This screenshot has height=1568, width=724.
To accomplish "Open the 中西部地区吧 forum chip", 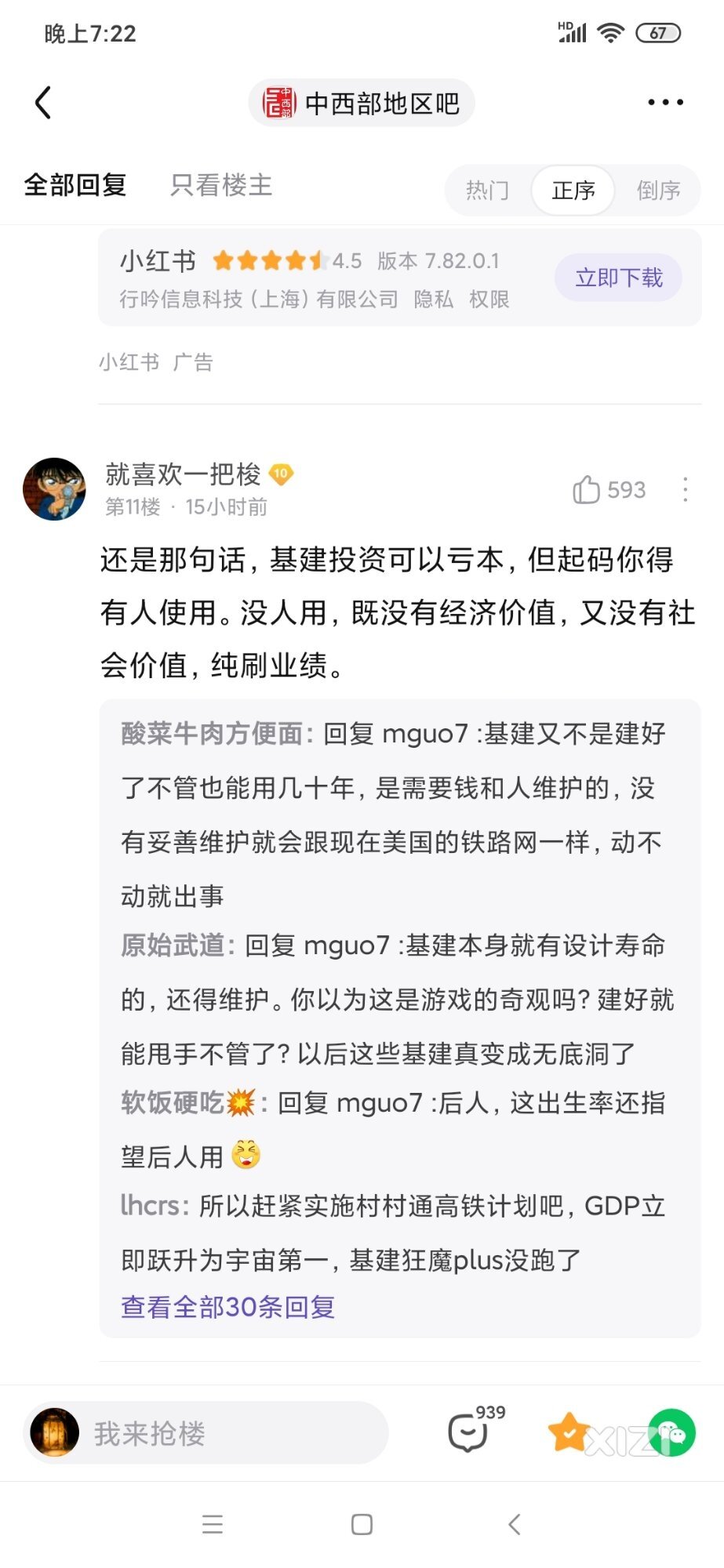I will pyautogui.click(x=362, y=103).
